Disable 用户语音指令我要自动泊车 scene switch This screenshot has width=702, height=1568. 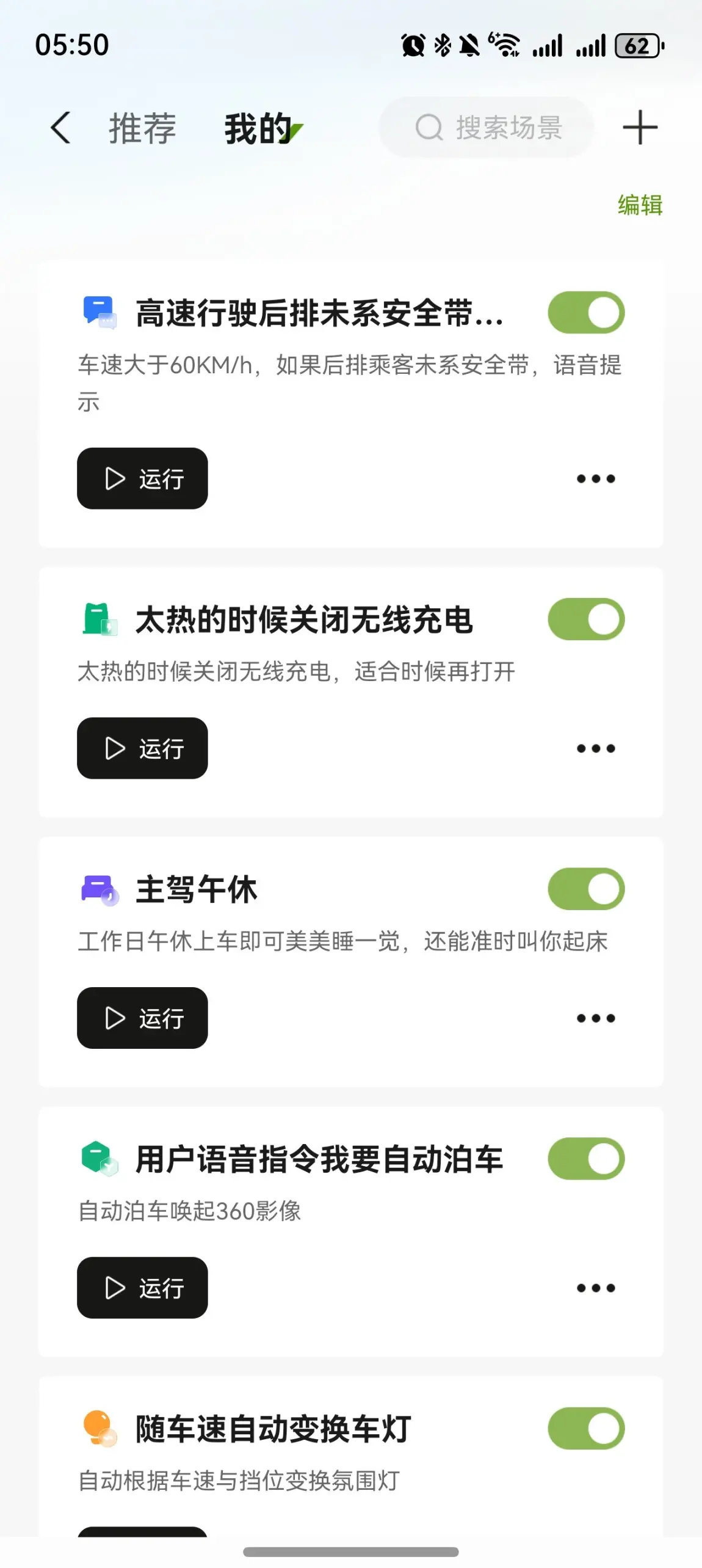coord(586,1159)
